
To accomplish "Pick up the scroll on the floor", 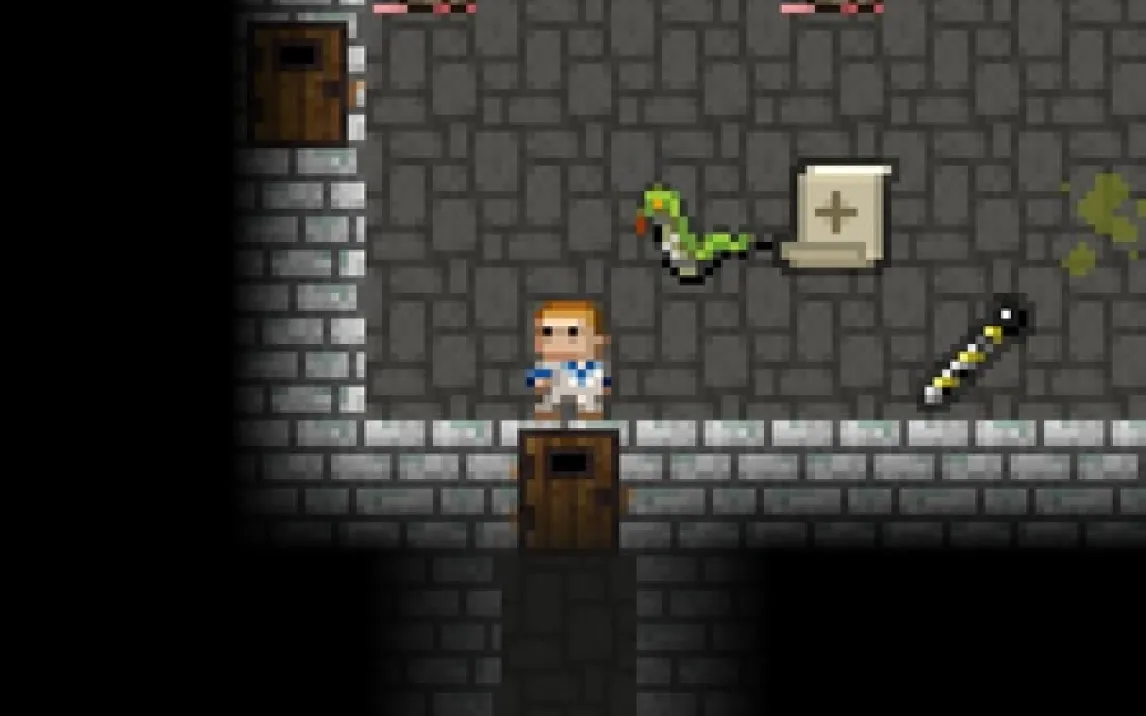I will point(836,217).
